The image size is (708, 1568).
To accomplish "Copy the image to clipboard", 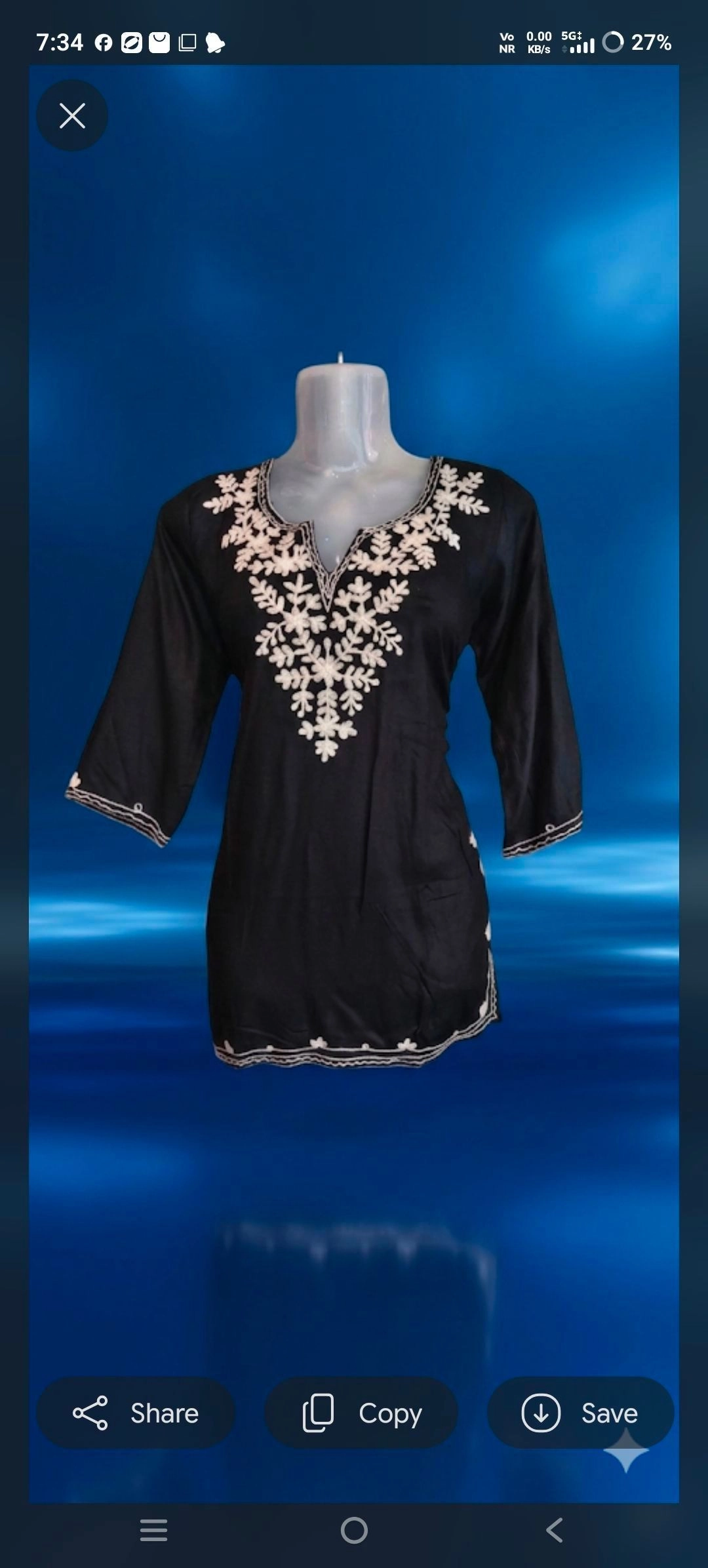I will point(361,1413).
